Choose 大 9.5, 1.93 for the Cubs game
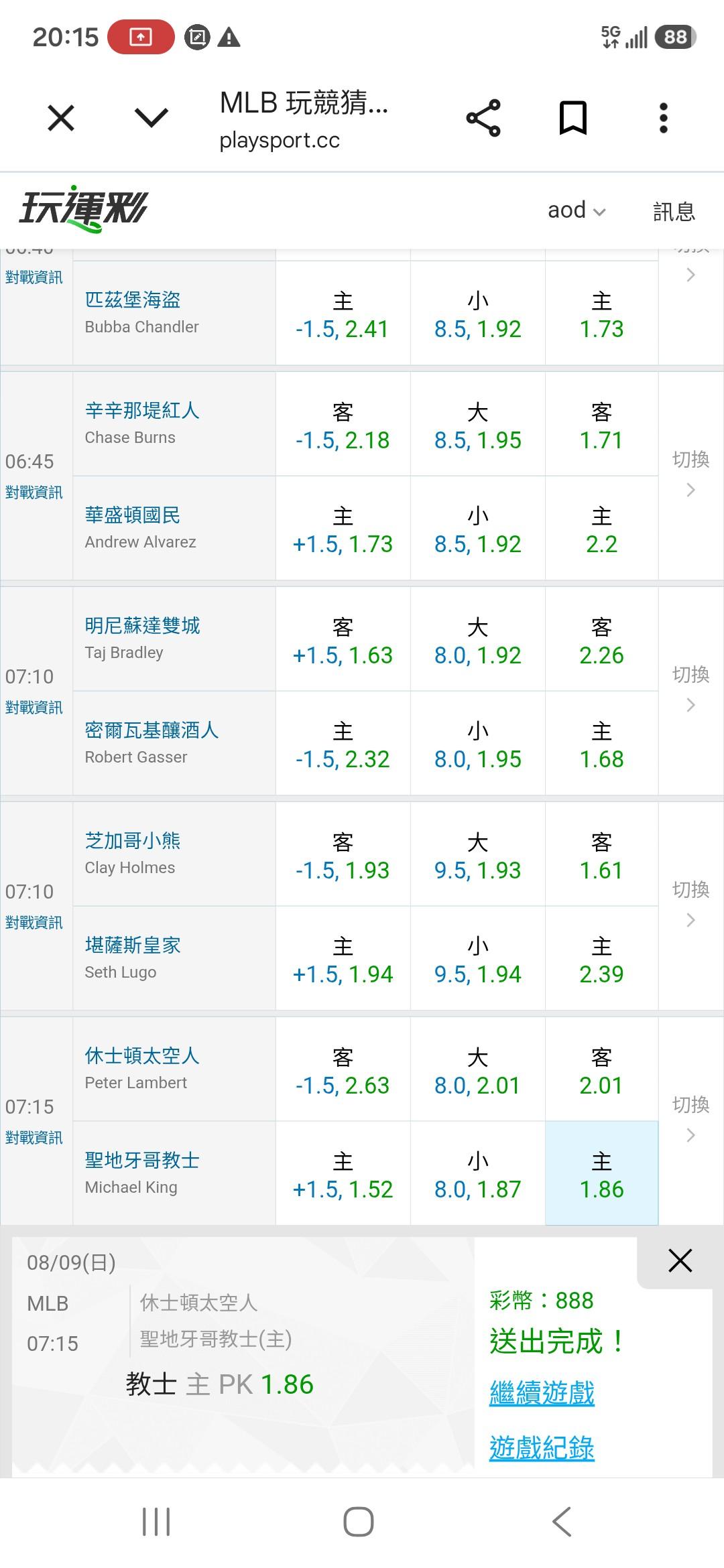Screen dimensions: 724x1568 (x=477, y=854)
